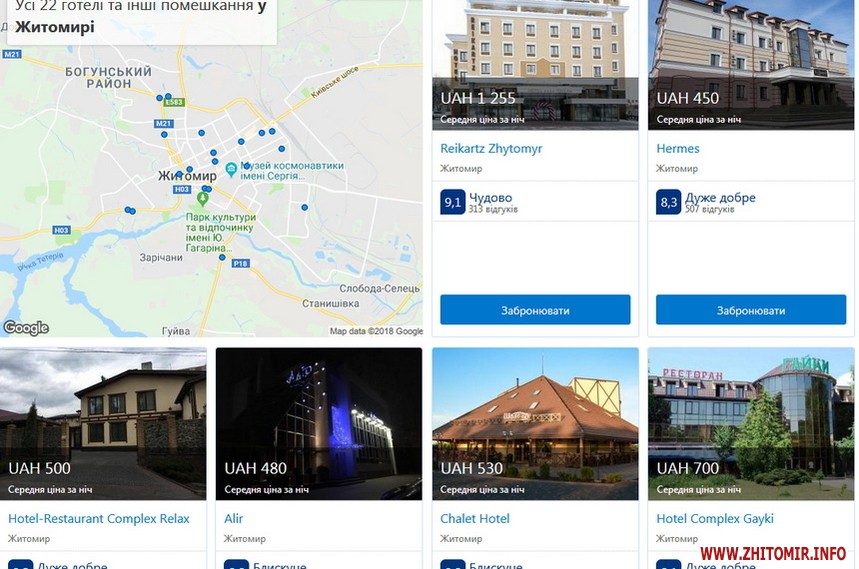The image size is (859, 569).
Task: Open the Hotel Complex Gayki link
Action: point(715,518)
